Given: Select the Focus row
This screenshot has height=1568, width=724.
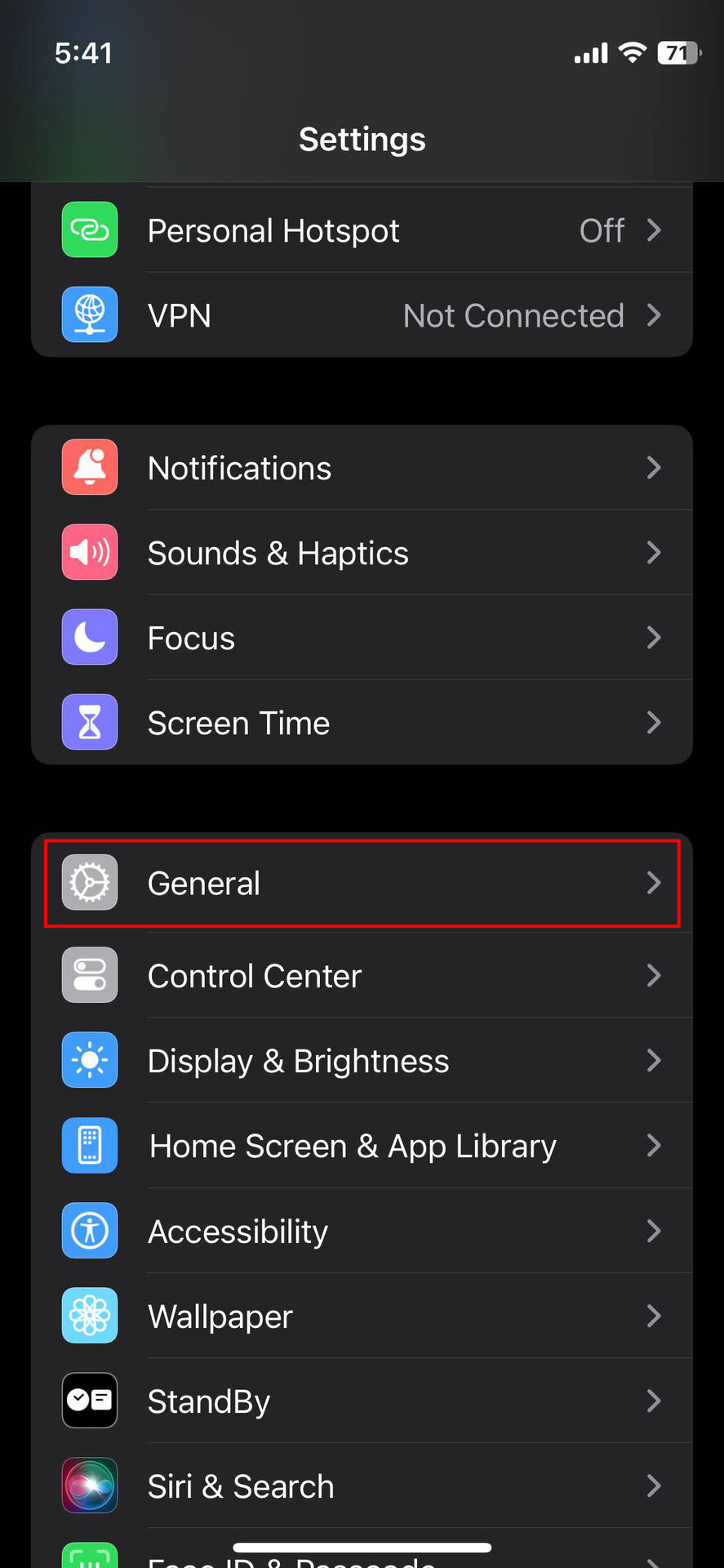Looking at the screenshot, I should (362, 638).
